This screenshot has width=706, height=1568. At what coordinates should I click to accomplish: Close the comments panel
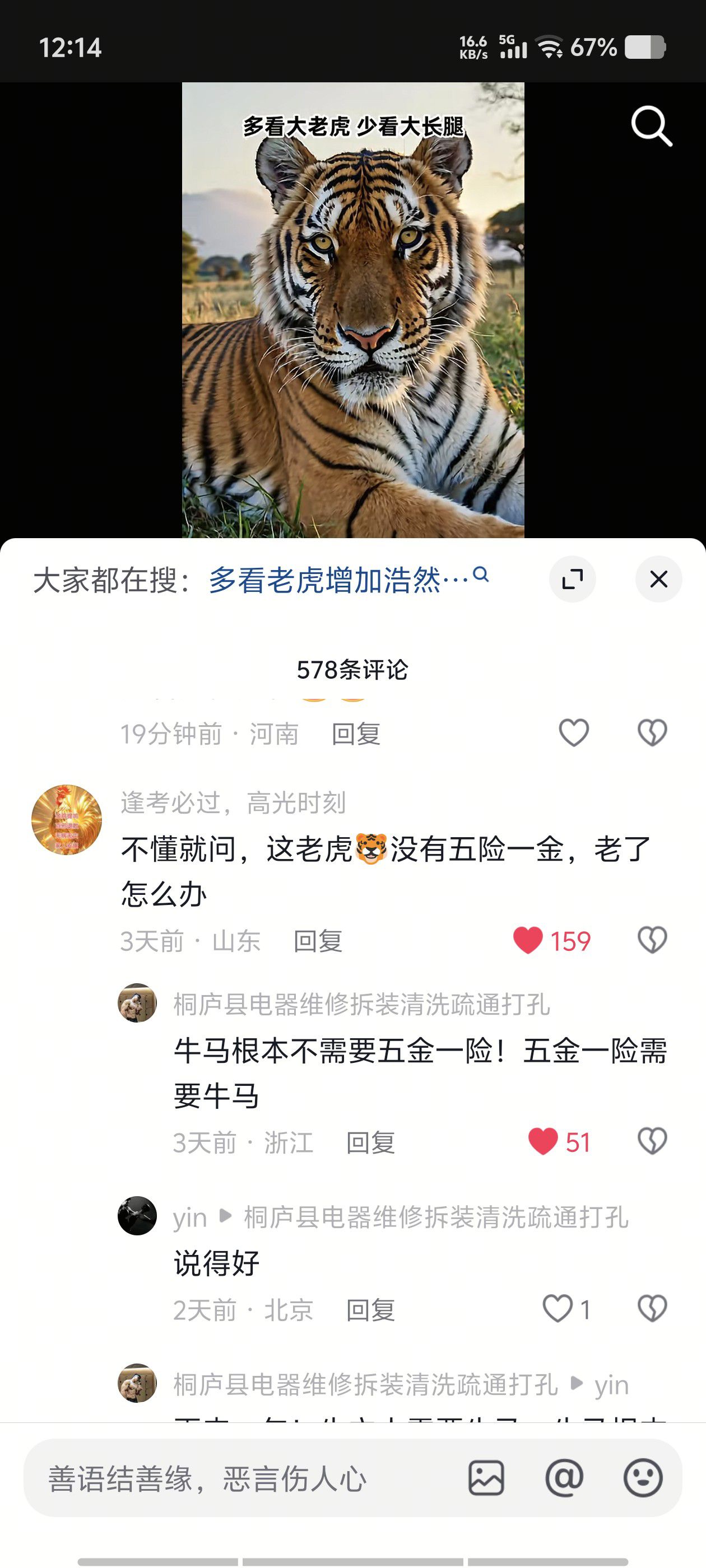658,579
